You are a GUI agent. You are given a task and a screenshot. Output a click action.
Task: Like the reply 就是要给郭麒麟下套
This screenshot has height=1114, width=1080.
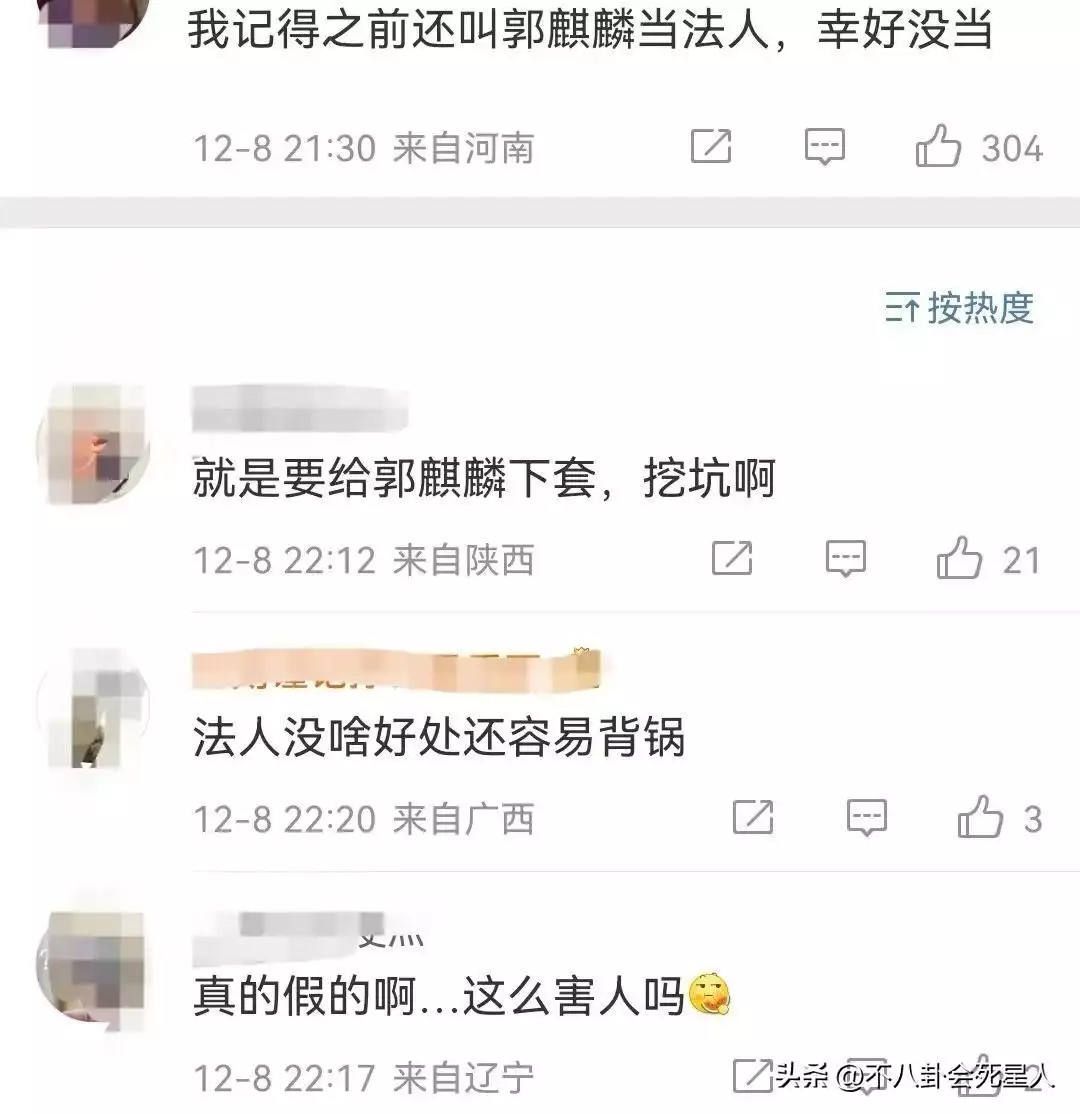tap(959, 560)
